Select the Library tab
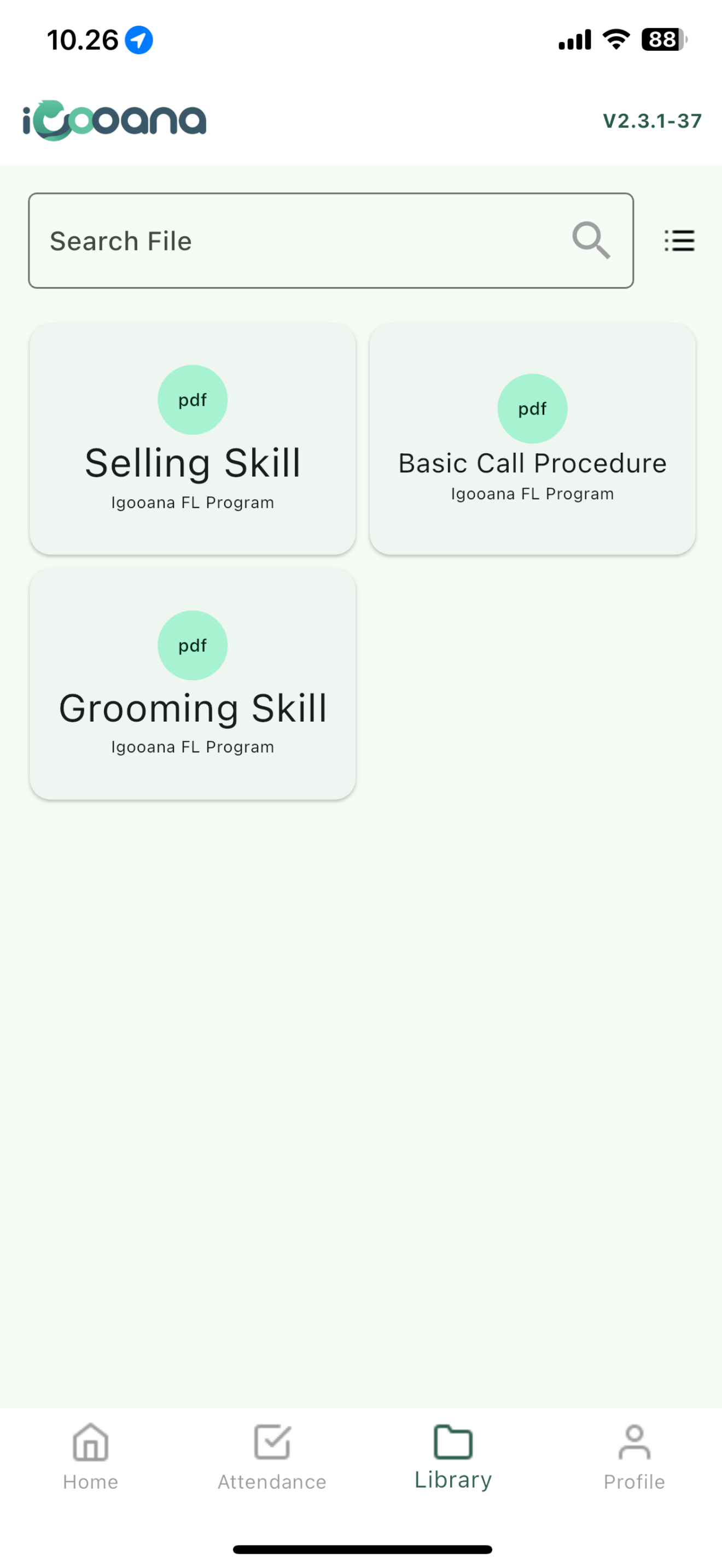Screen dimensions: 722x1568 [x=453, y=1457]
